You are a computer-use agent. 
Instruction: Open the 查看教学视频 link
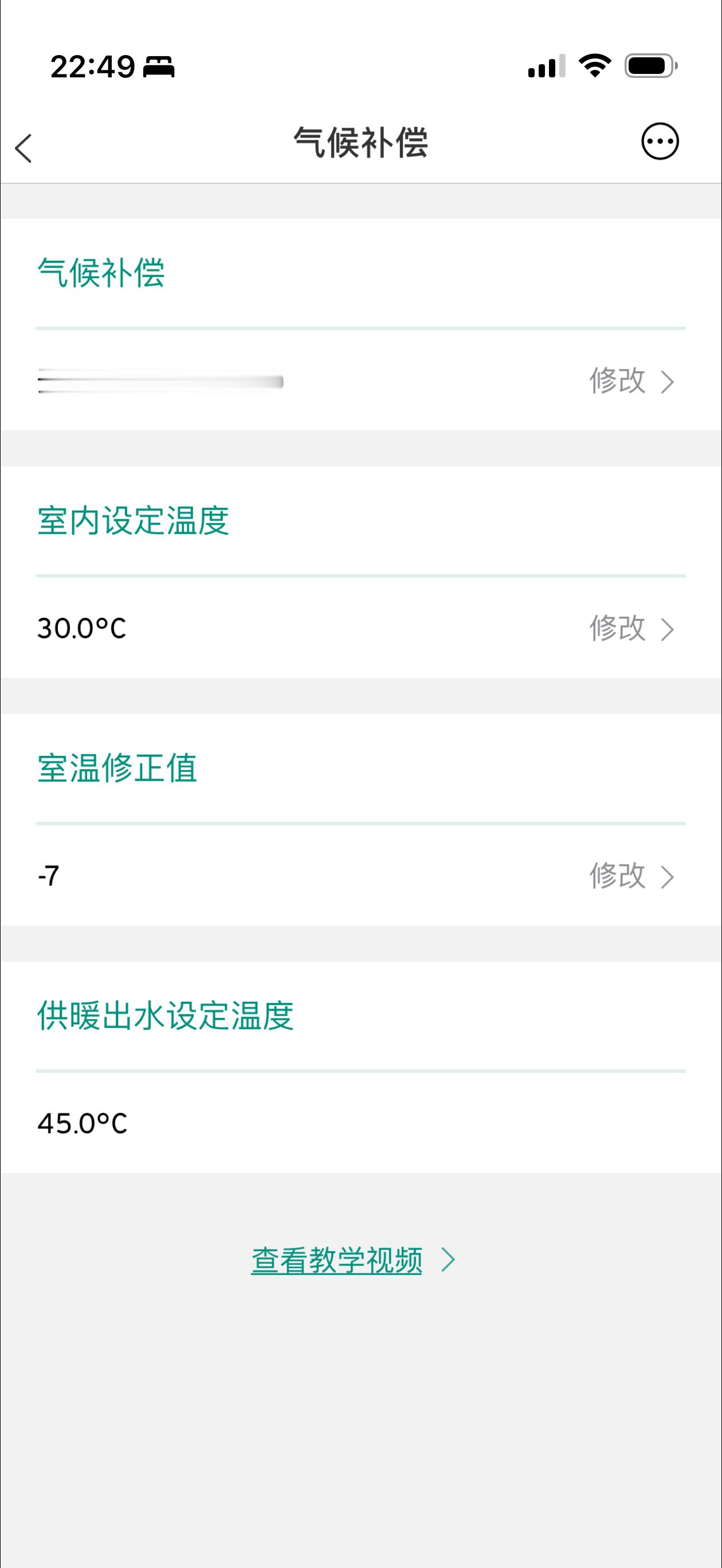coord(353,1260)
